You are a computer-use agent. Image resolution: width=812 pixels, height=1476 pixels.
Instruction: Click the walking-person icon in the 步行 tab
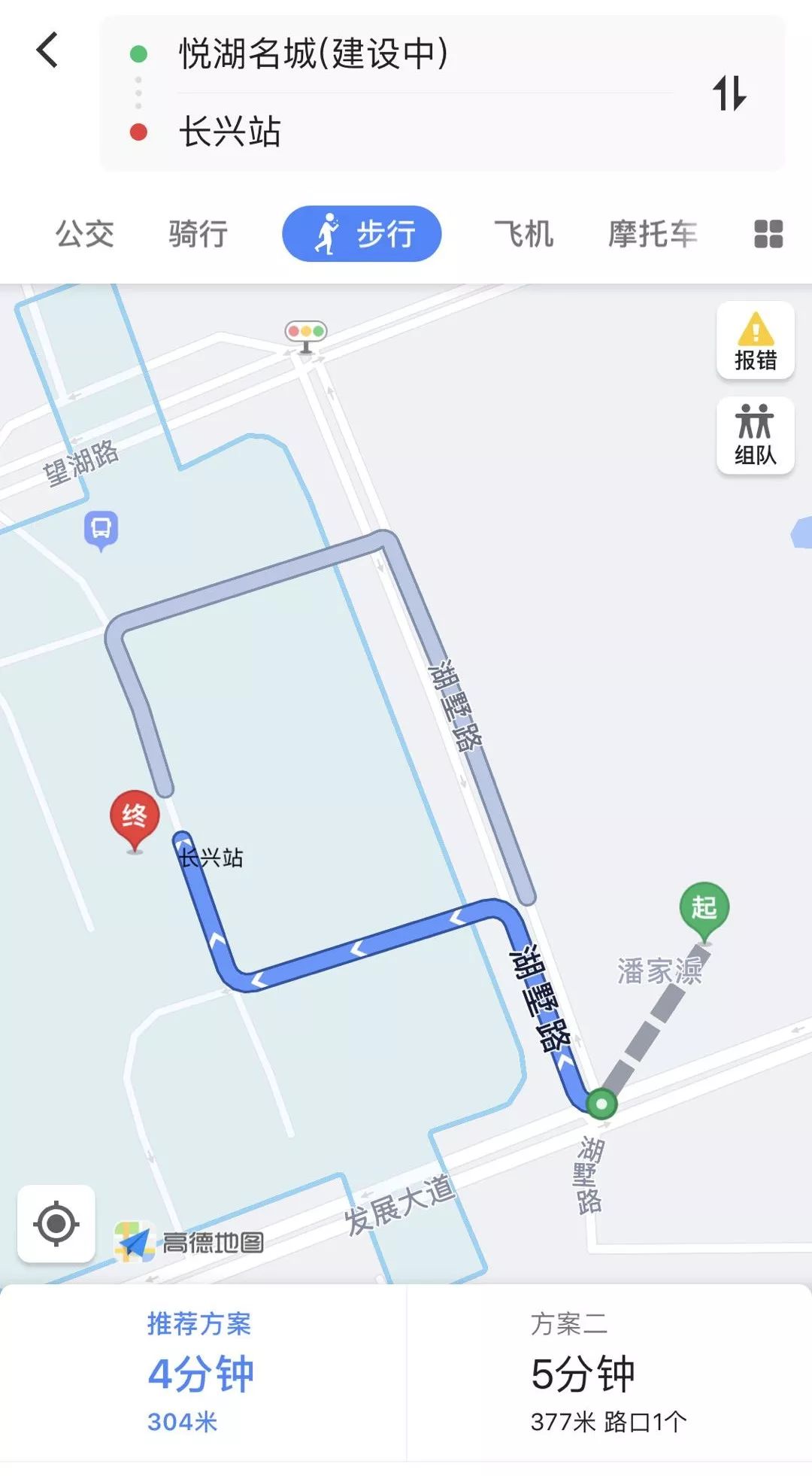pos(329,234)
